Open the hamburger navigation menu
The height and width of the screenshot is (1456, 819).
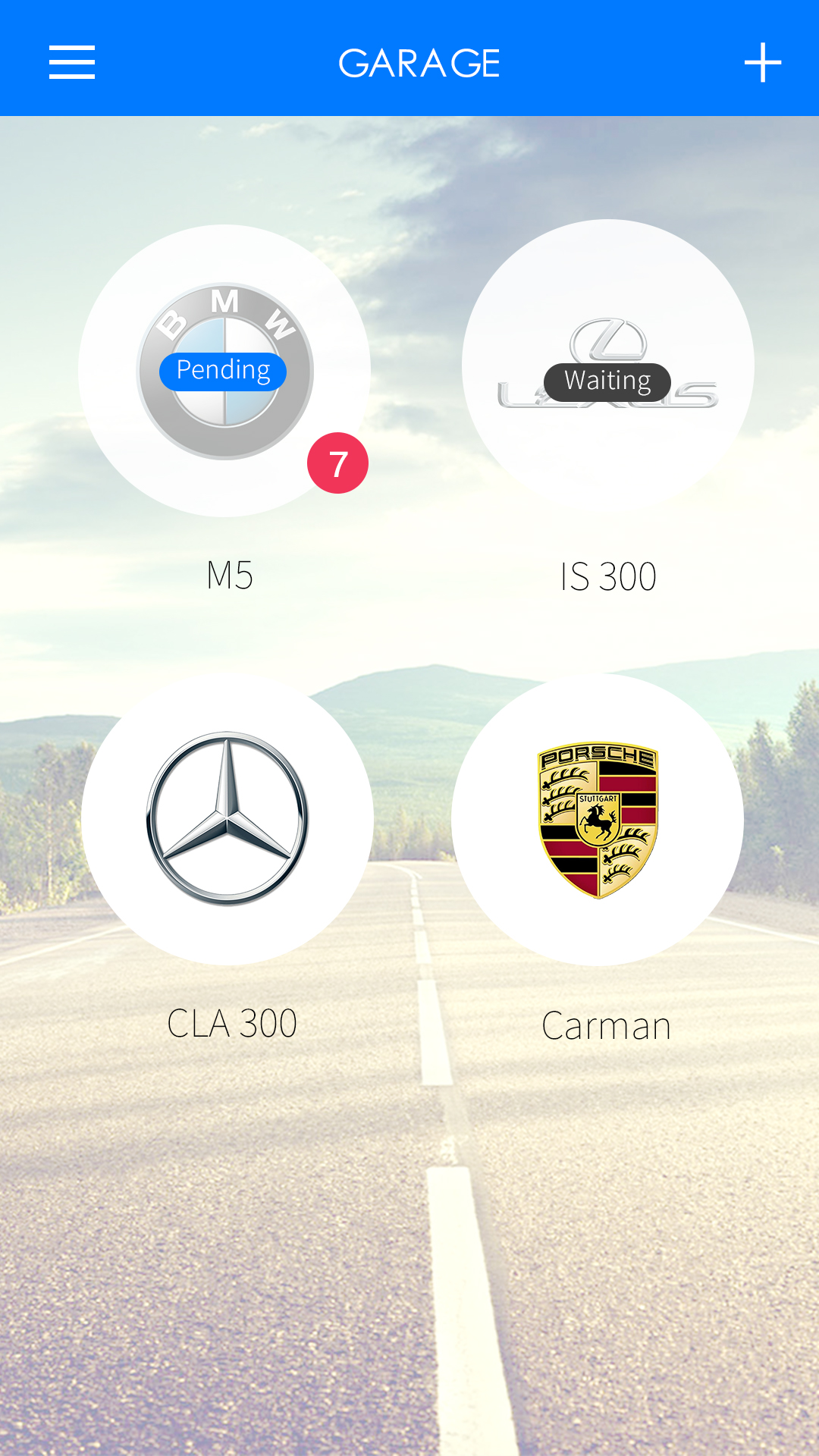(x=72, y=62)
